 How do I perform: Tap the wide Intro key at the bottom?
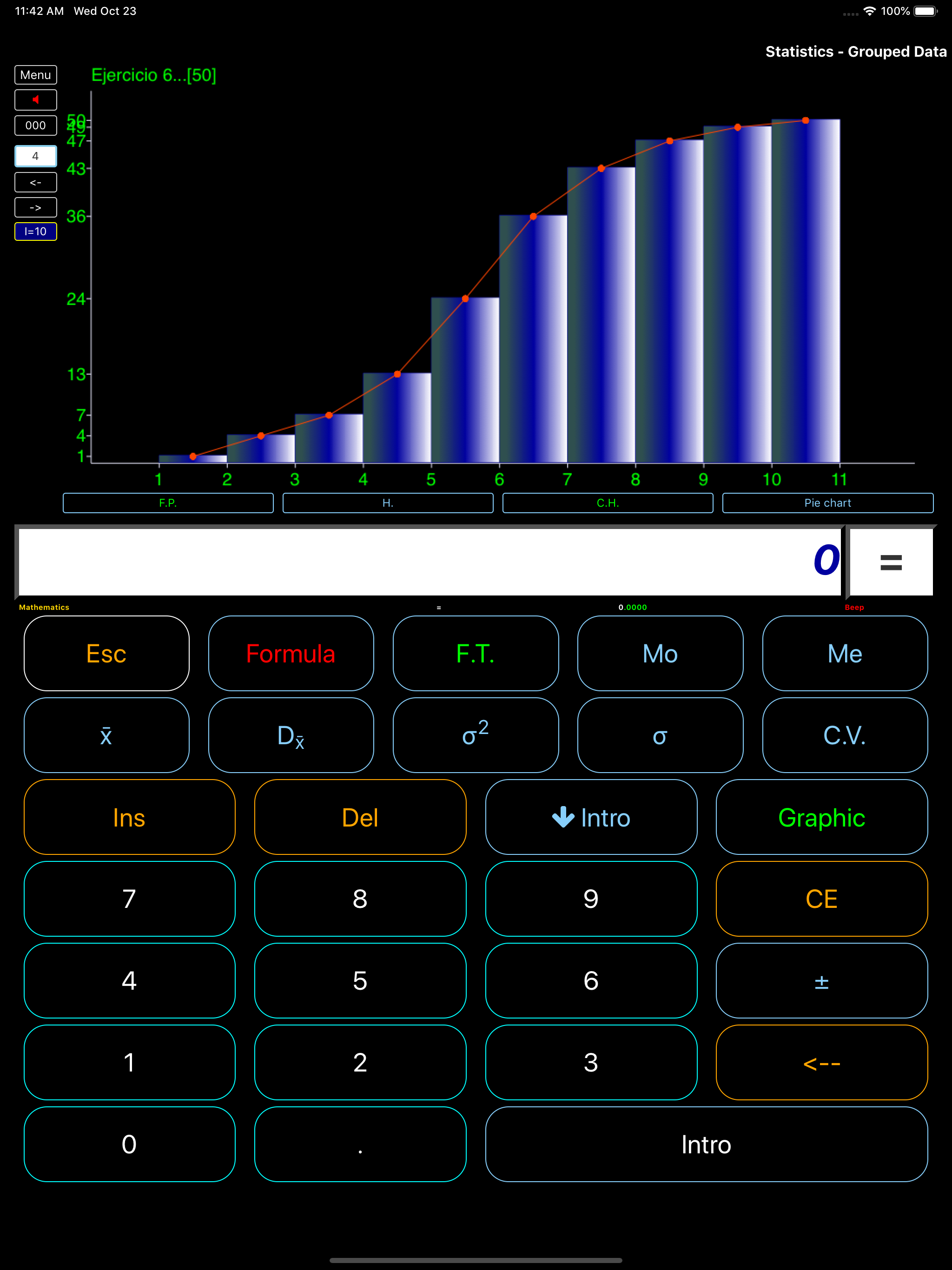coord(706,1144)
